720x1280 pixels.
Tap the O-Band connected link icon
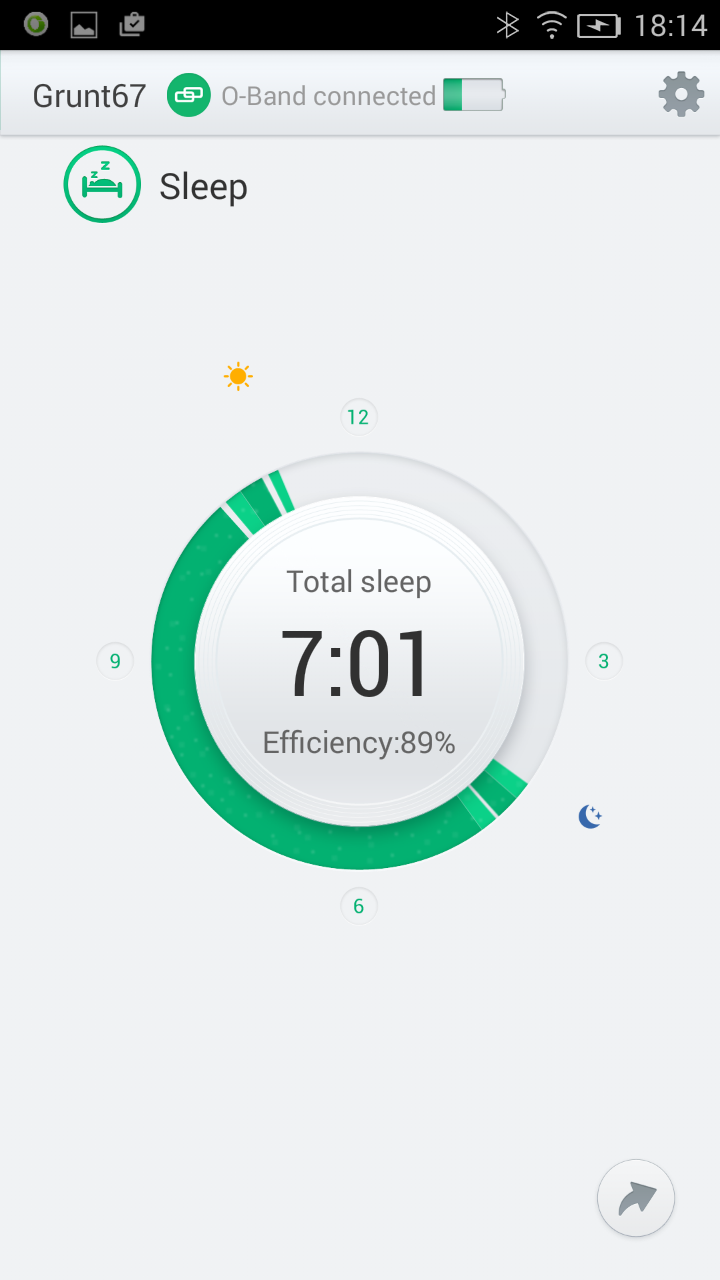tap(188, 96)
